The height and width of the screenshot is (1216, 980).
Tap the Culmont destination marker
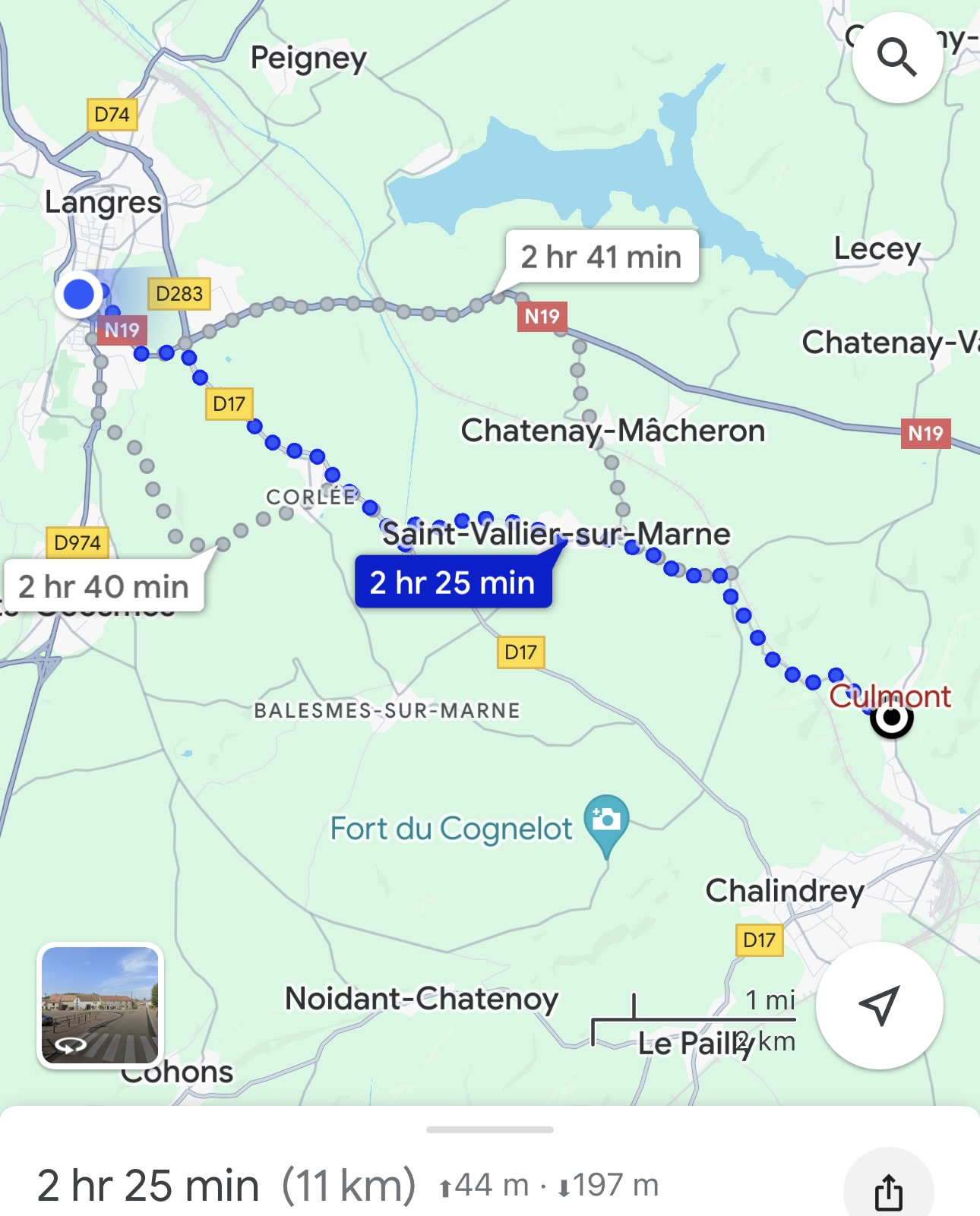891,717
